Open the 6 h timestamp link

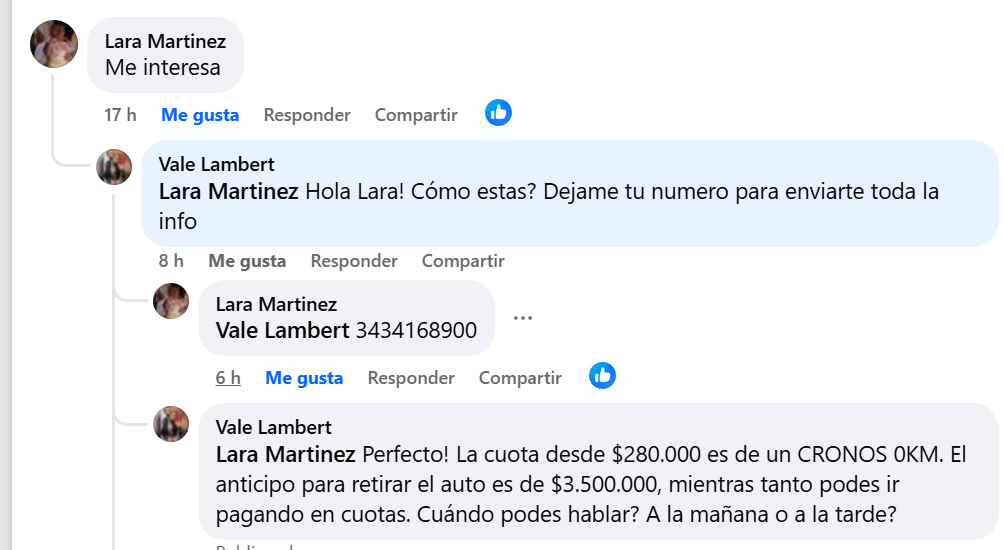228,378
